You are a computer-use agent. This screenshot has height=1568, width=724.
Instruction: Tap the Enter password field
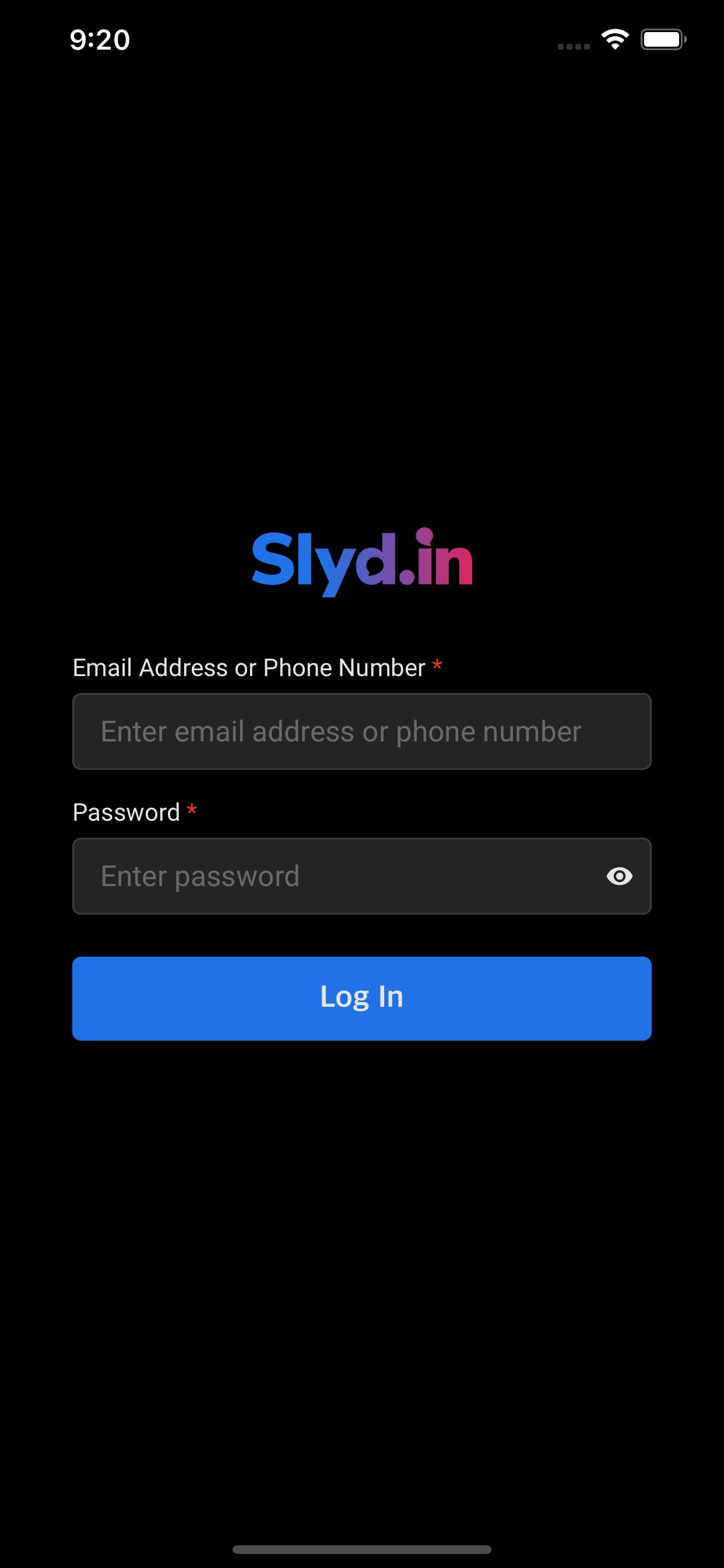tap(361, 876)
